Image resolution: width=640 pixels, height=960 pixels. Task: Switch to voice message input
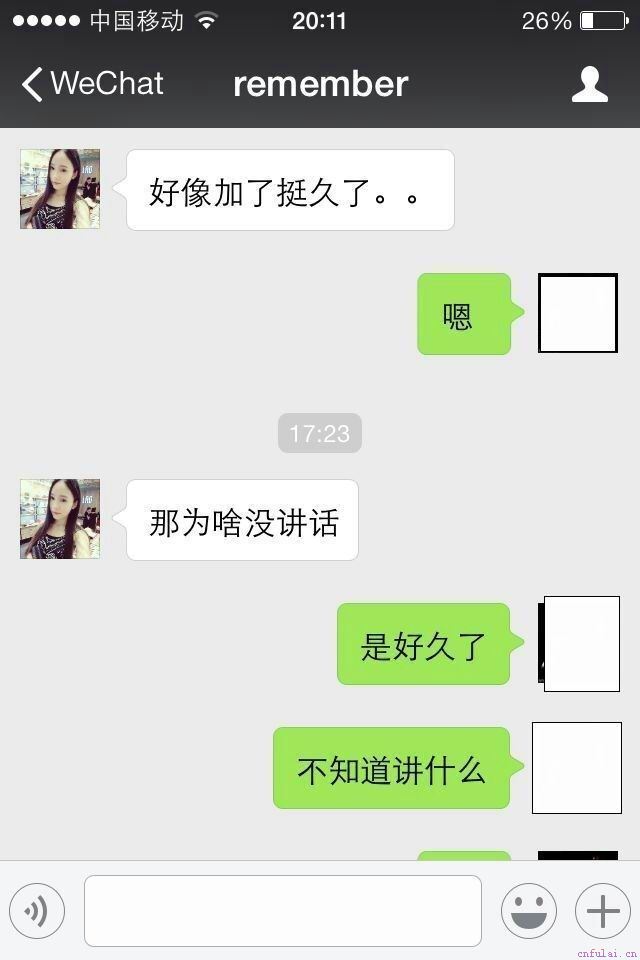37,910
